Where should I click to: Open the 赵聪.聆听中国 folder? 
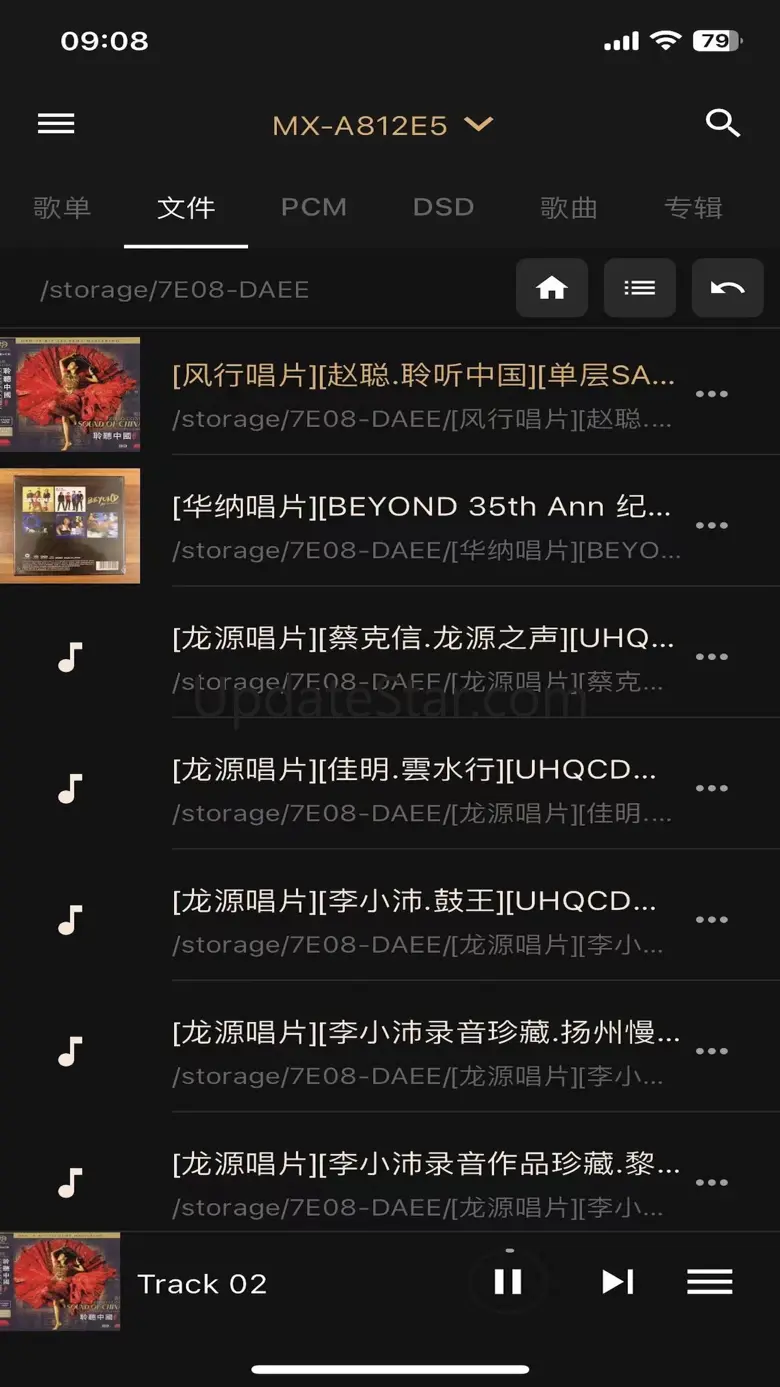pyautogui.click(x=423, y=394)
